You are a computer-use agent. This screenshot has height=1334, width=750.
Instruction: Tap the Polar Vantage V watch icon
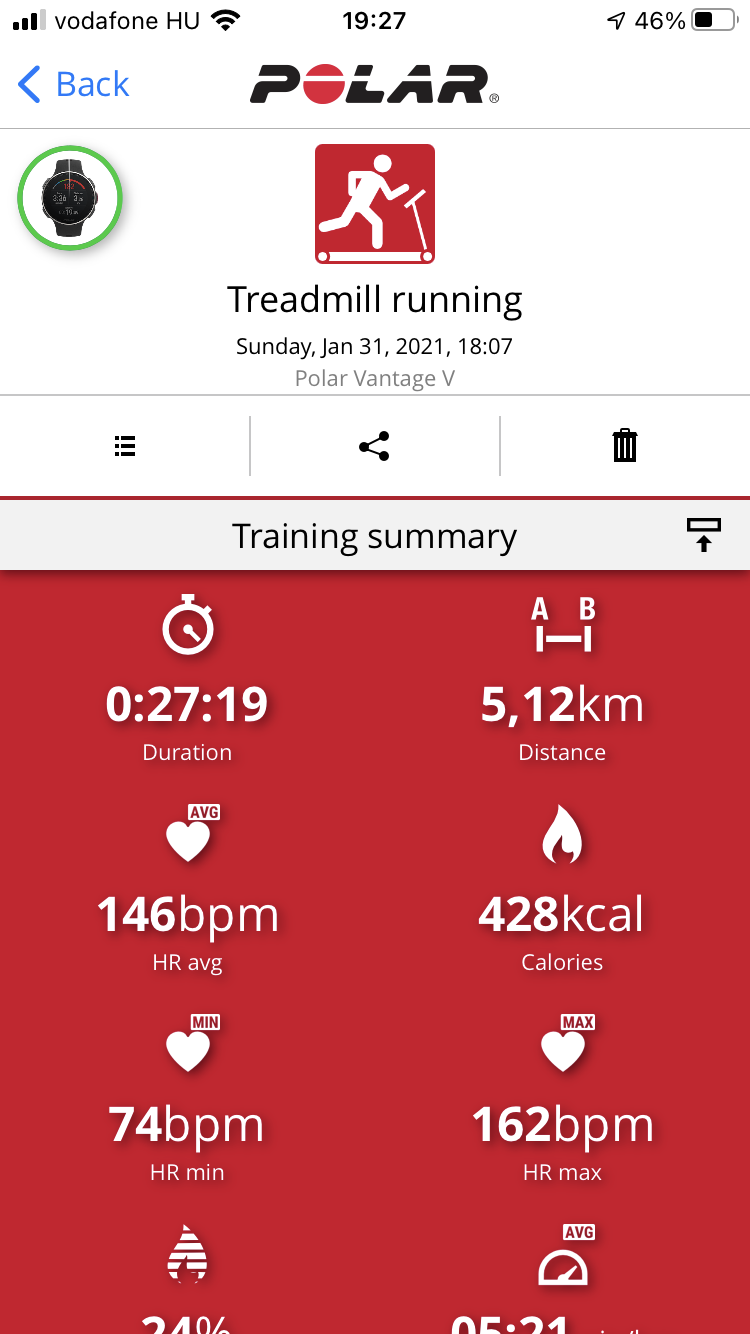(70, 198)
